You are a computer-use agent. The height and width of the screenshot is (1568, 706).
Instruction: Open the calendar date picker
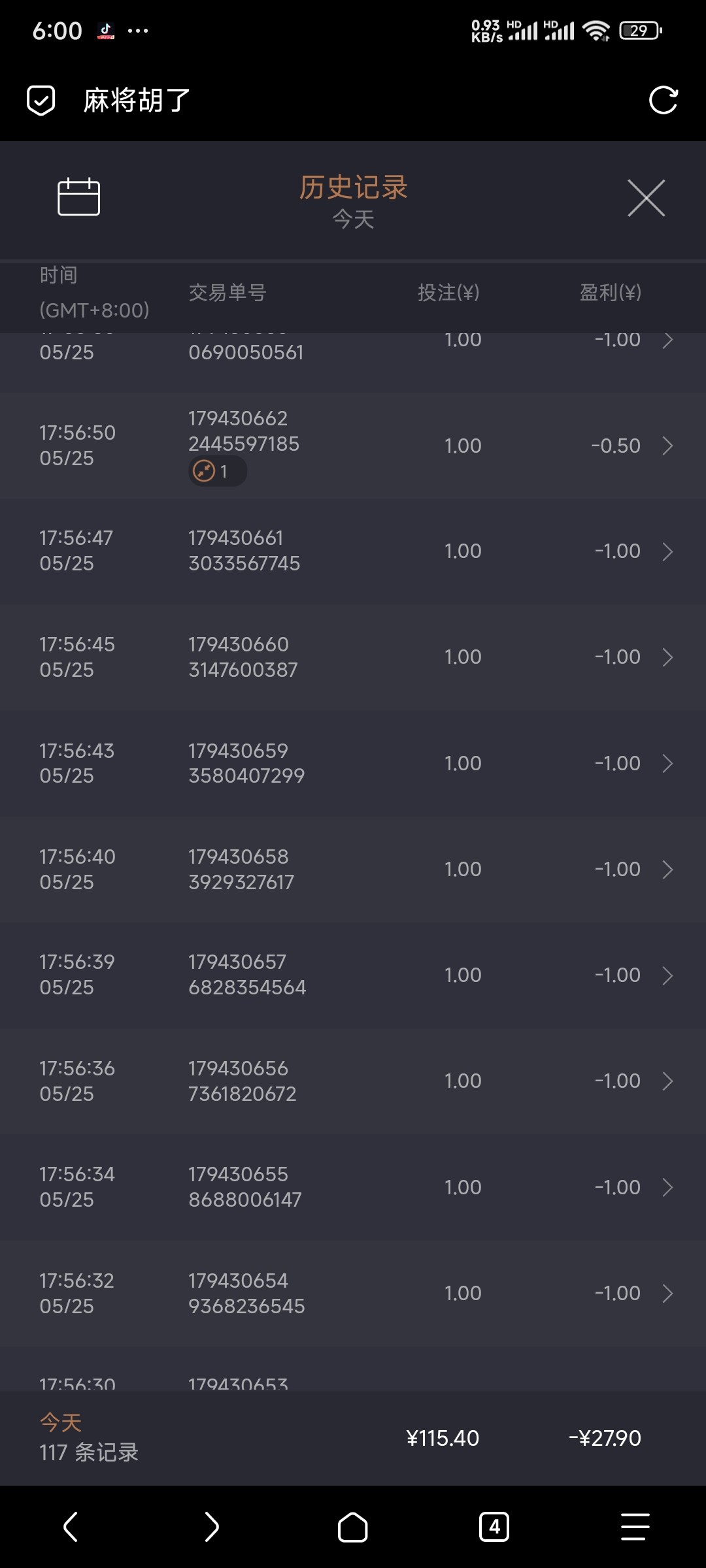click(x=78, y=198)
